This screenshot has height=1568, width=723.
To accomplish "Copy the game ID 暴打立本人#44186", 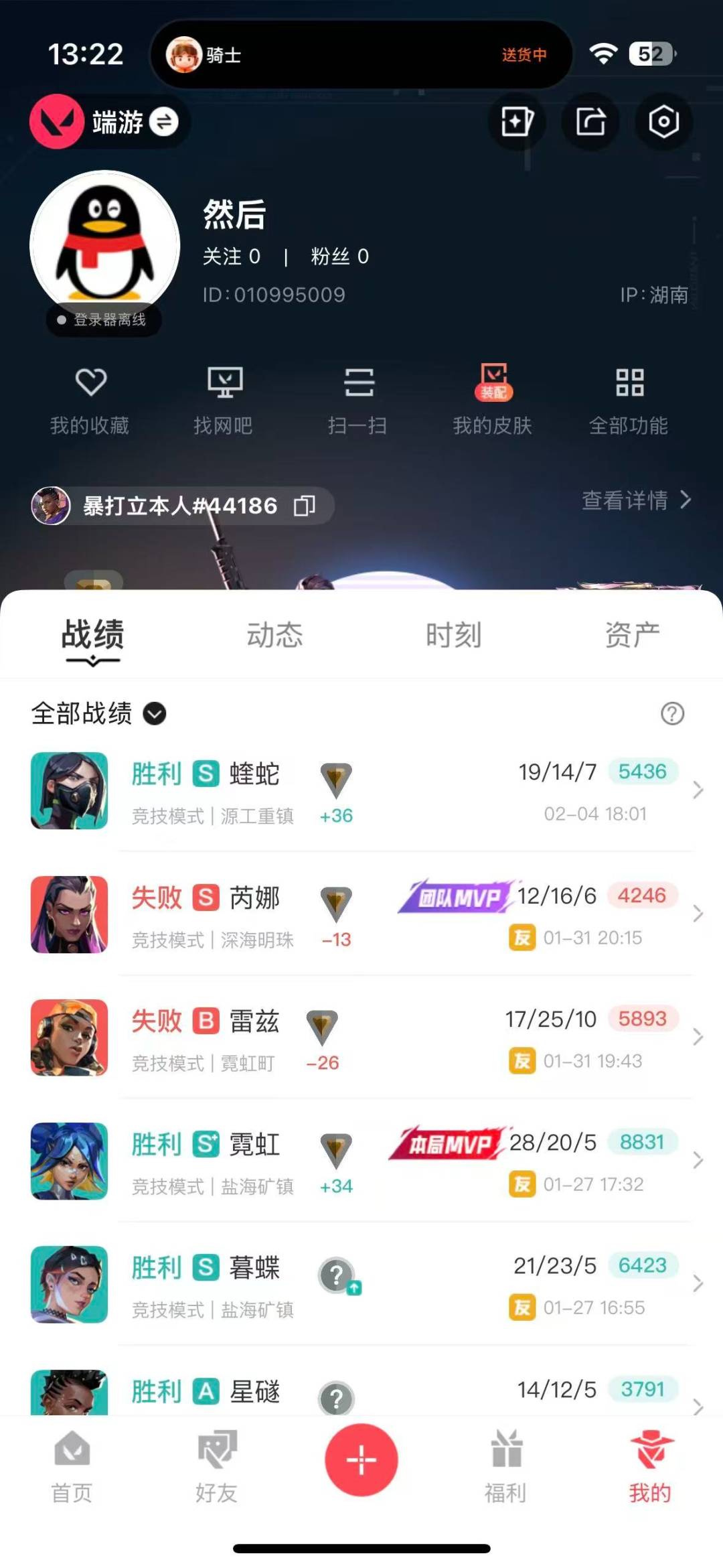I will pos(305,506).
